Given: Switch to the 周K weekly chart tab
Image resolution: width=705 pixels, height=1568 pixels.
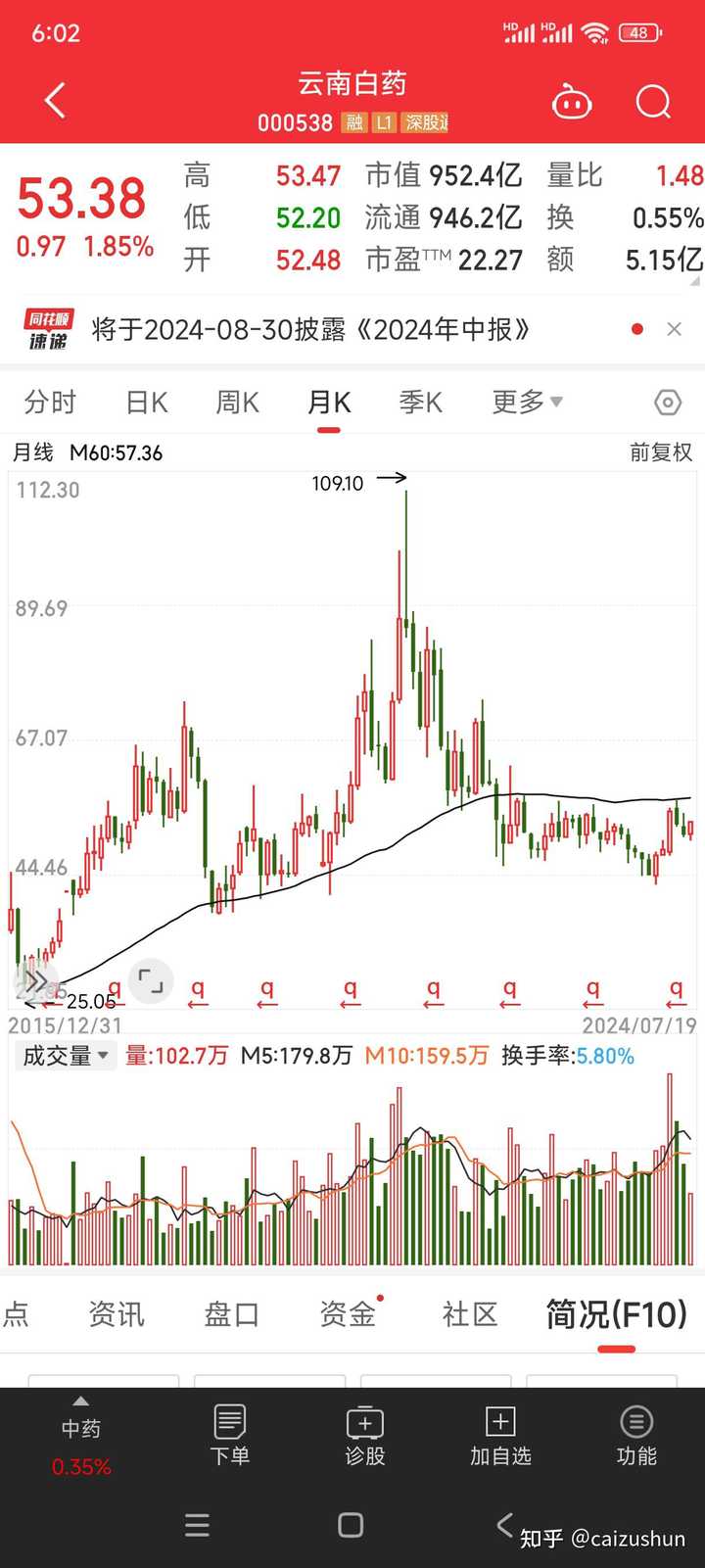Looking at the screenshot, I should click(235, 402).
